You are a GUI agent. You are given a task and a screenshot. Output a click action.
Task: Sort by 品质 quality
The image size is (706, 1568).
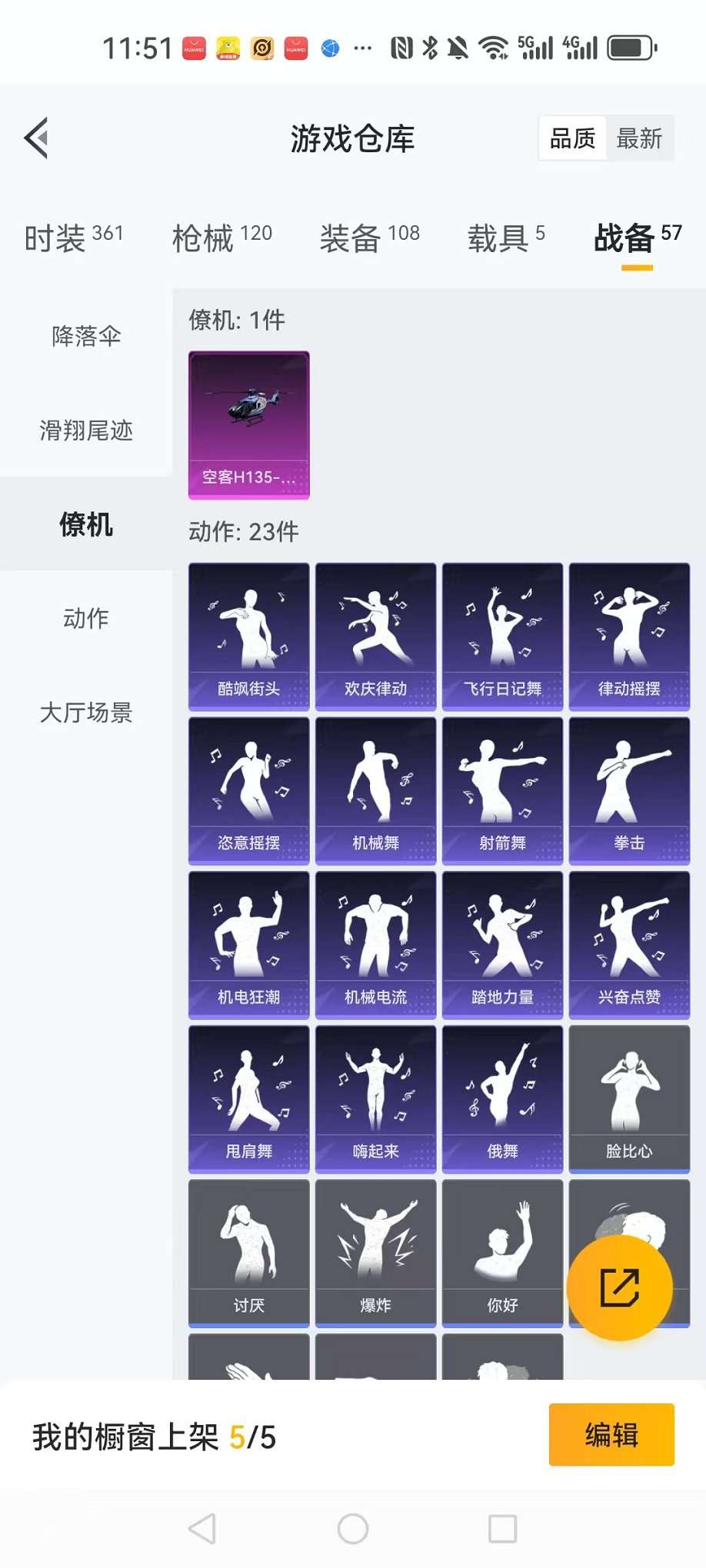[x=572, y=138]
